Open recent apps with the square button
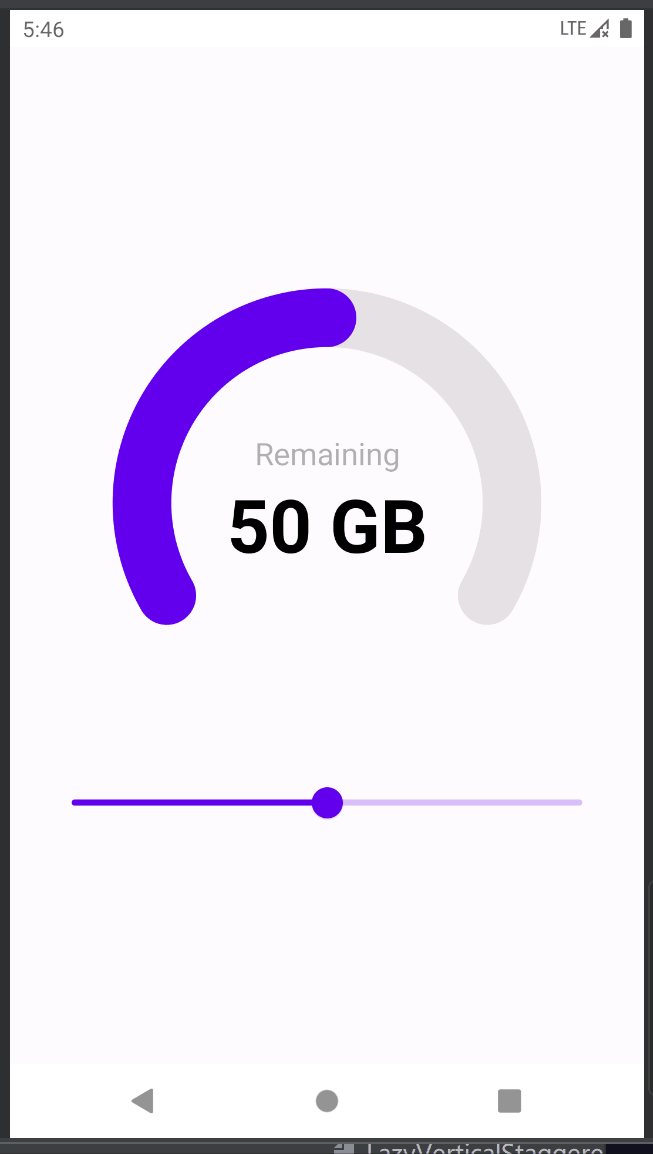Screen dimensions: 653x1154 (510, 1101)
